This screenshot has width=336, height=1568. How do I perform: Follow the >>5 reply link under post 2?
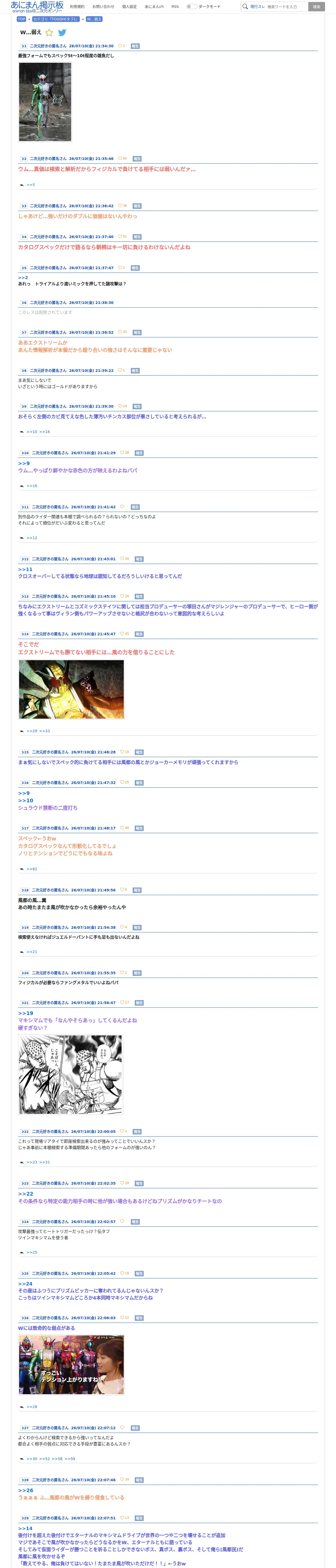pos(31,185)
